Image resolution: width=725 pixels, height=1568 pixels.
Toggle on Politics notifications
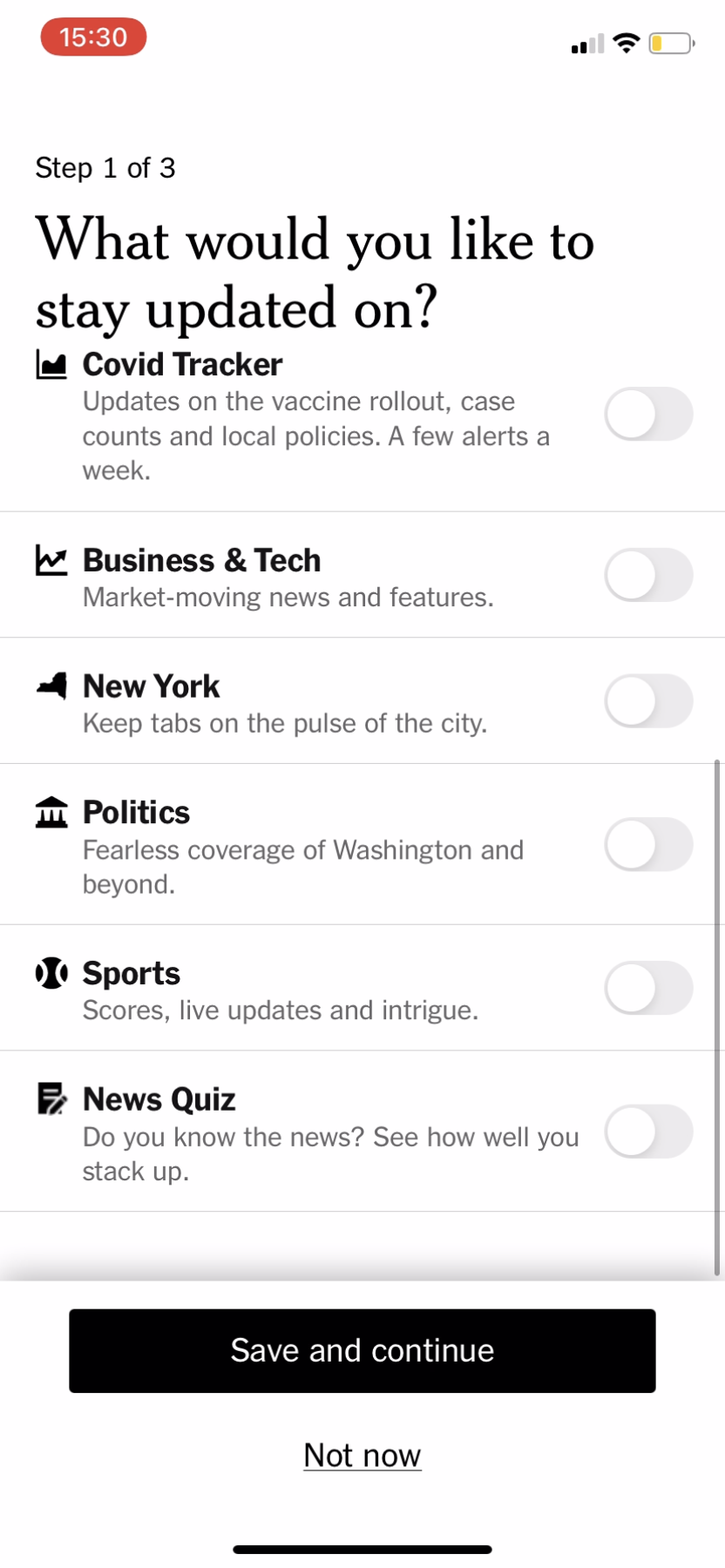648,844
